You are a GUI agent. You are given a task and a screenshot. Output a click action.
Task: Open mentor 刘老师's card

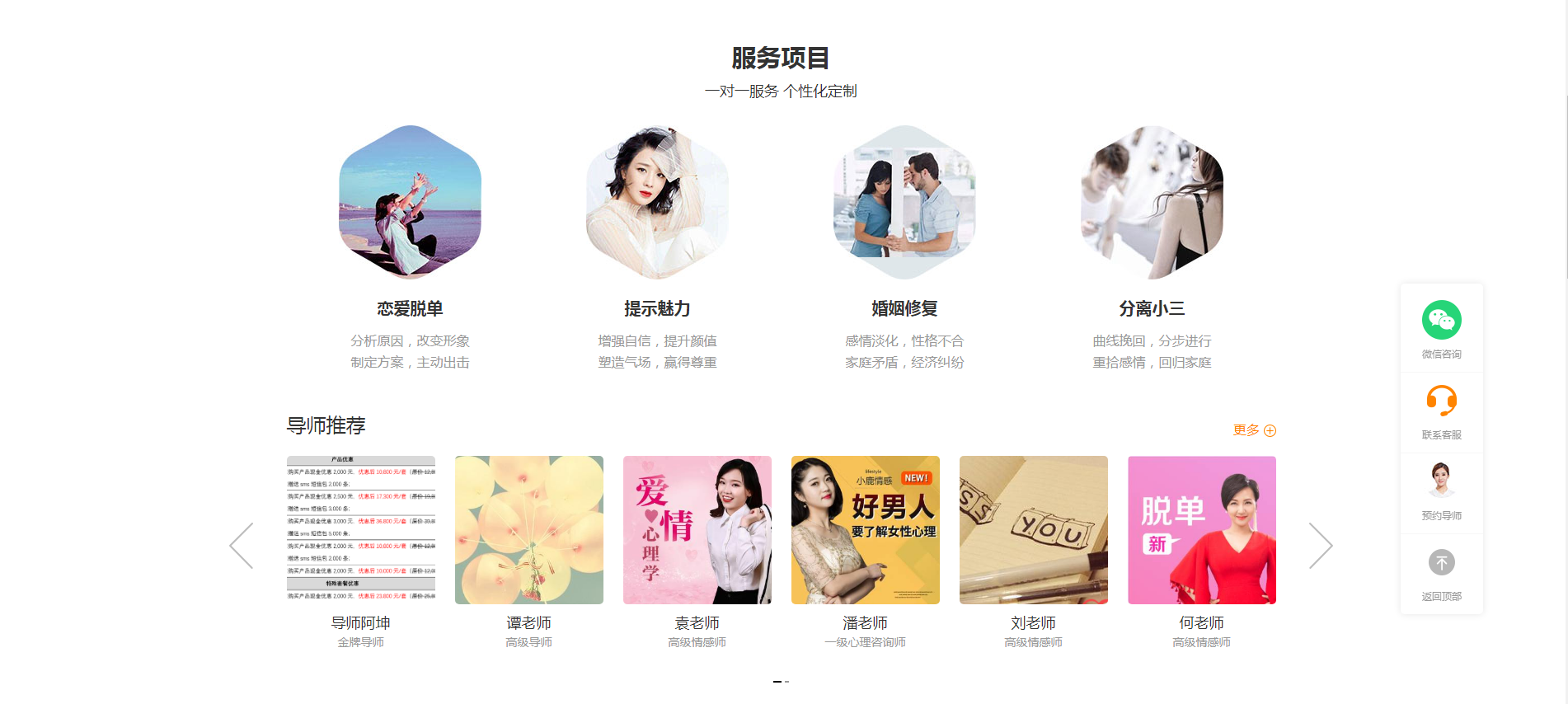pyautogui.click(x=1034, y=530)
